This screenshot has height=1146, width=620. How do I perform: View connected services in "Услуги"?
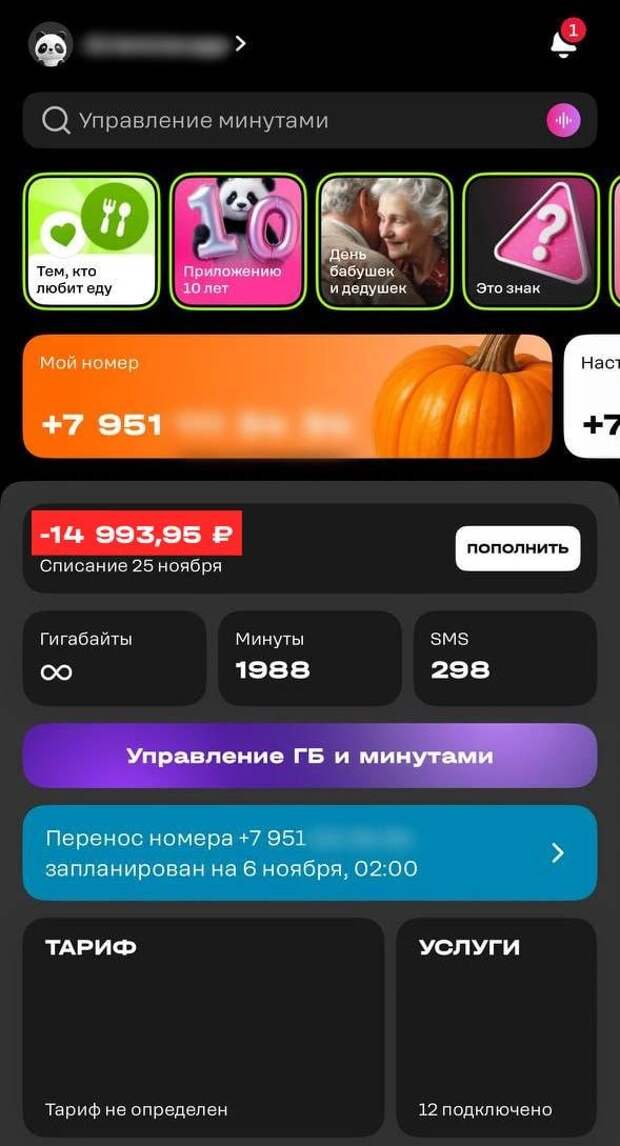coord(496,1027)
